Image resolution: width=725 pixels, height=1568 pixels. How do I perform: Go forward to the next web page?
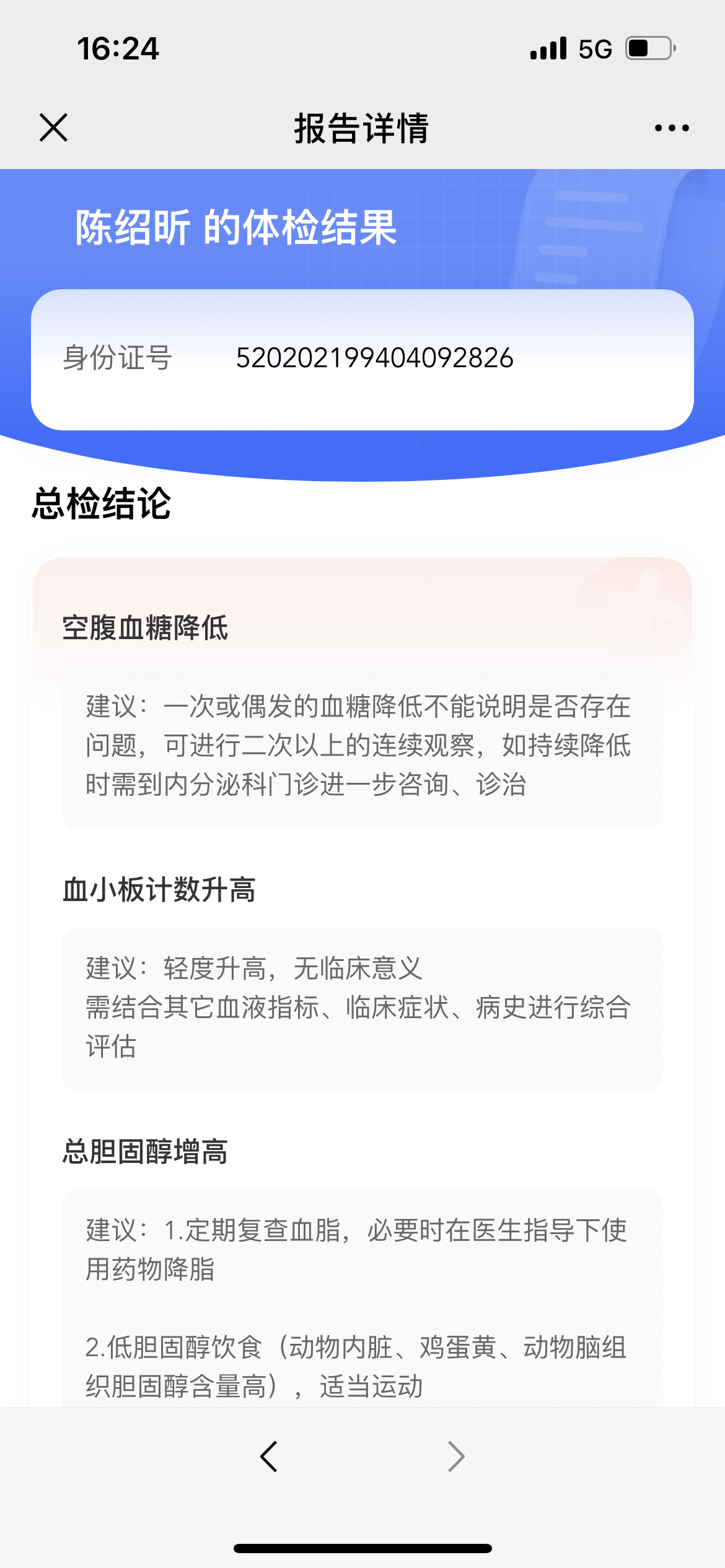pyautogui.click(x=456, y=1456)
